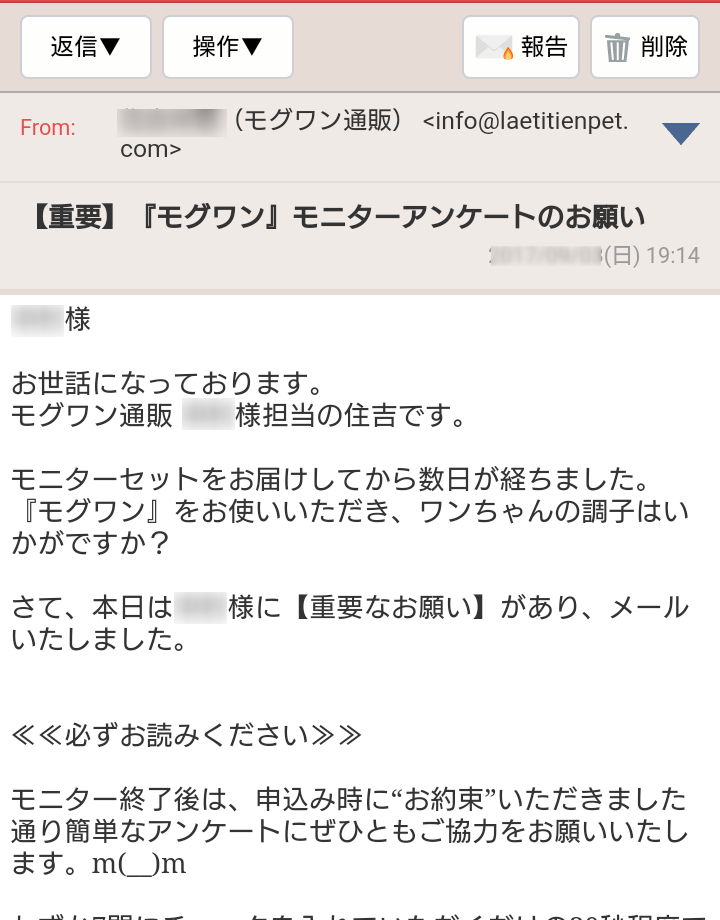Report this email with 報告 button
Screen dimensions: 720x920
tap(521, 47)
